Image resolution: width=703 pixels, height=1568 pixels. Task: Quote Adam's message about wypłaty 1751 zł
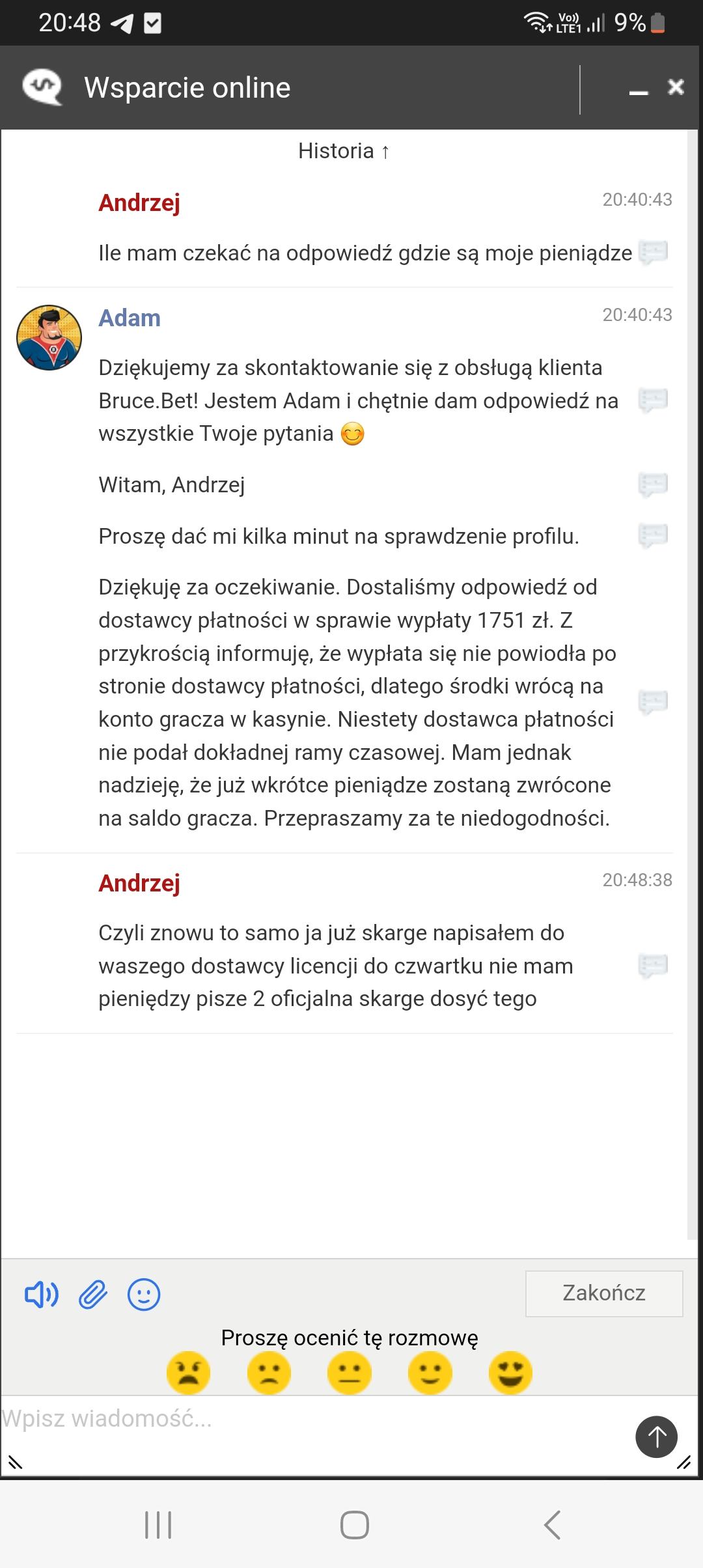coord(653,702)
